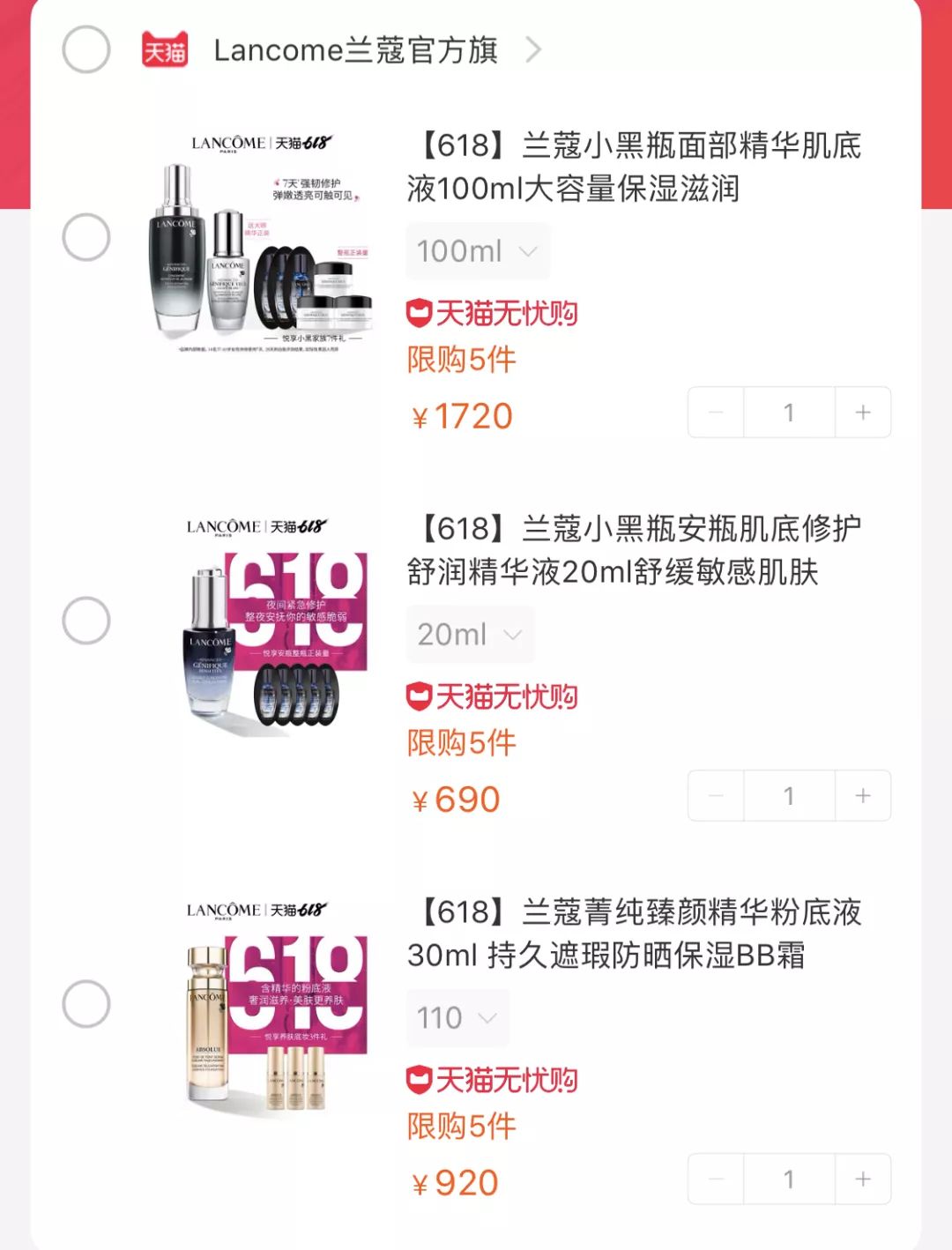
Task: Click the ¥690 price of 安瓶精华液
Action: 455,798
